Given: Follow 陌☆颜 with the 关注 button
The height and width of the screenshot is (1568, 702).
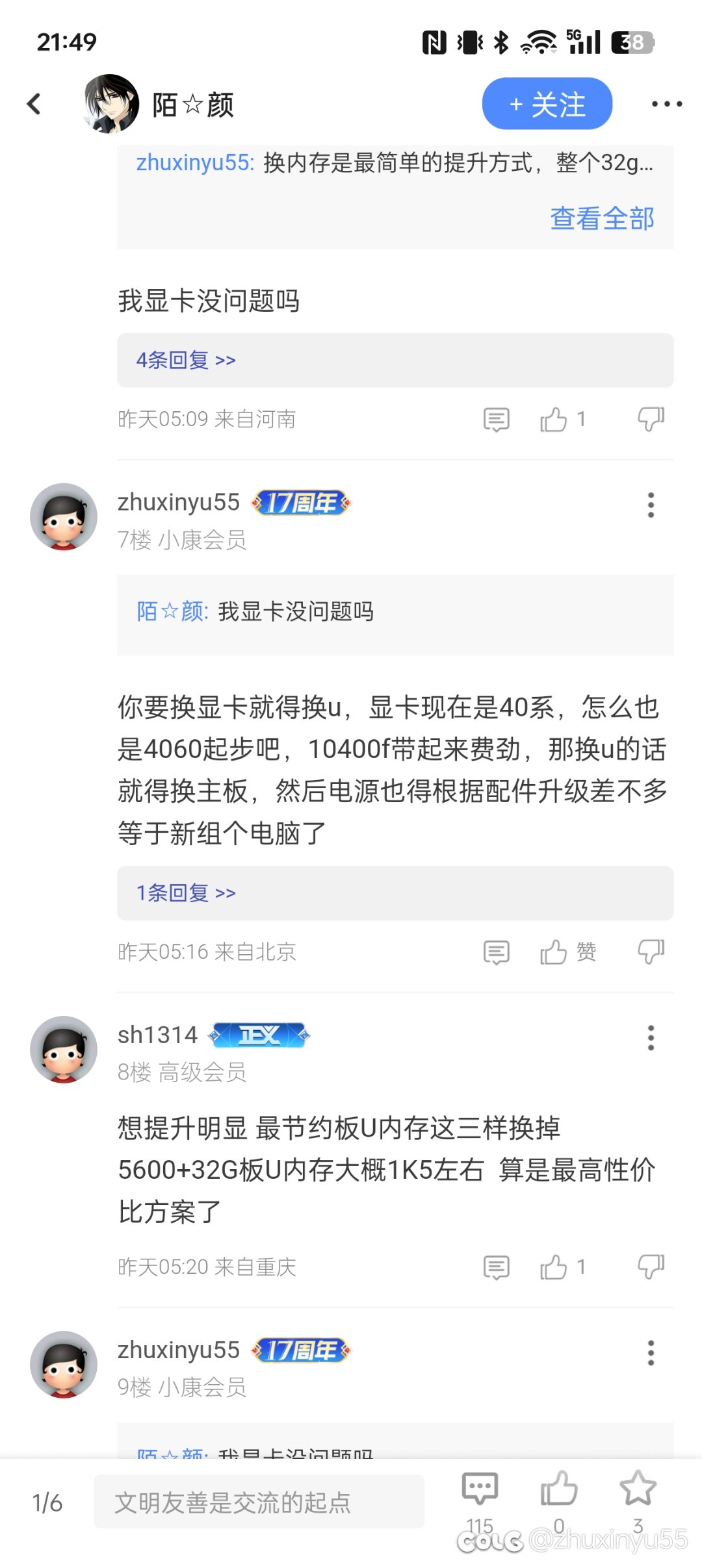Looking at the screenshot, I should (547, 104).
